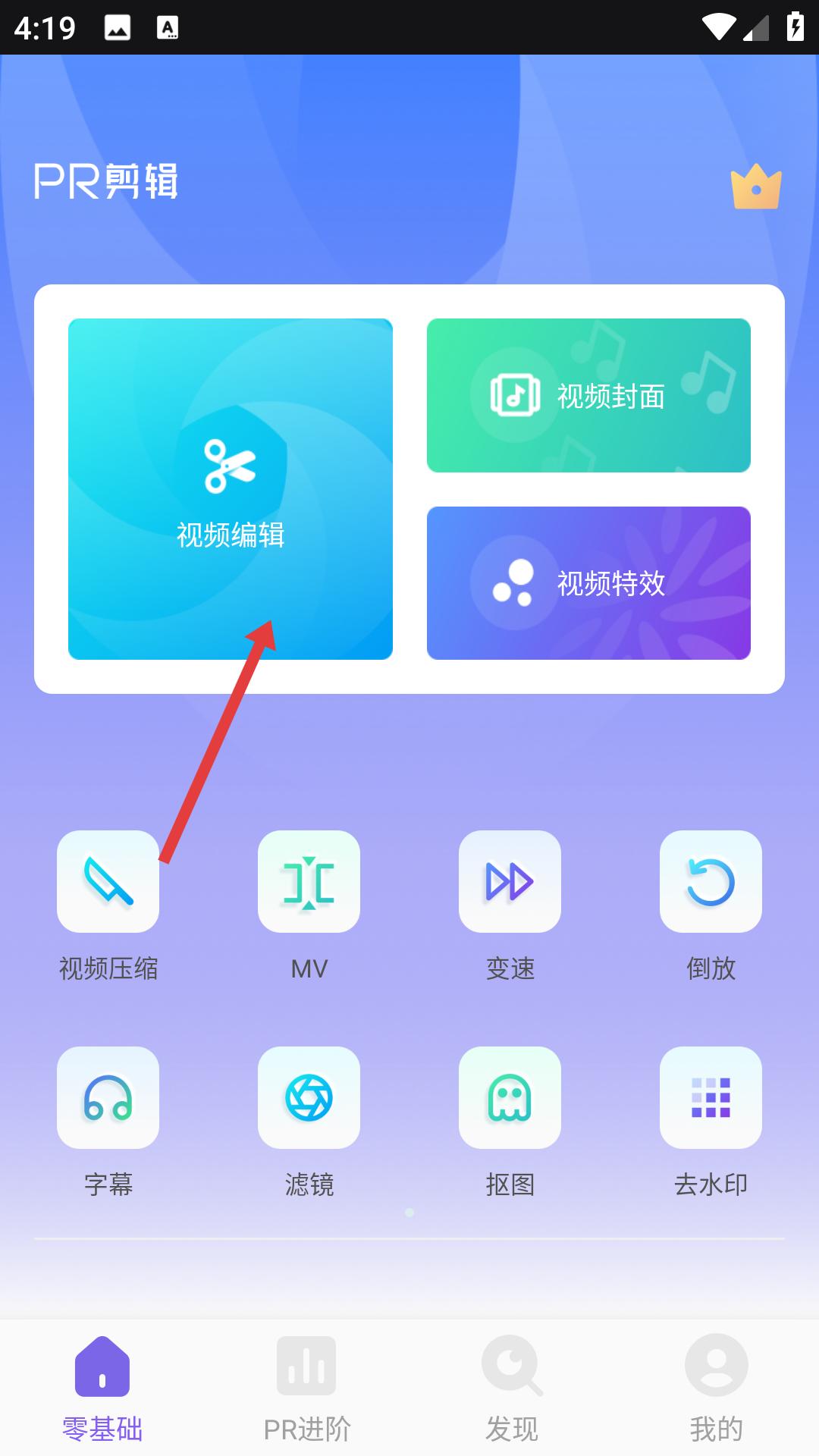Open the 视频编辑 card
The width and height of the screenshot is (819, 1456).
pos(230,488)
